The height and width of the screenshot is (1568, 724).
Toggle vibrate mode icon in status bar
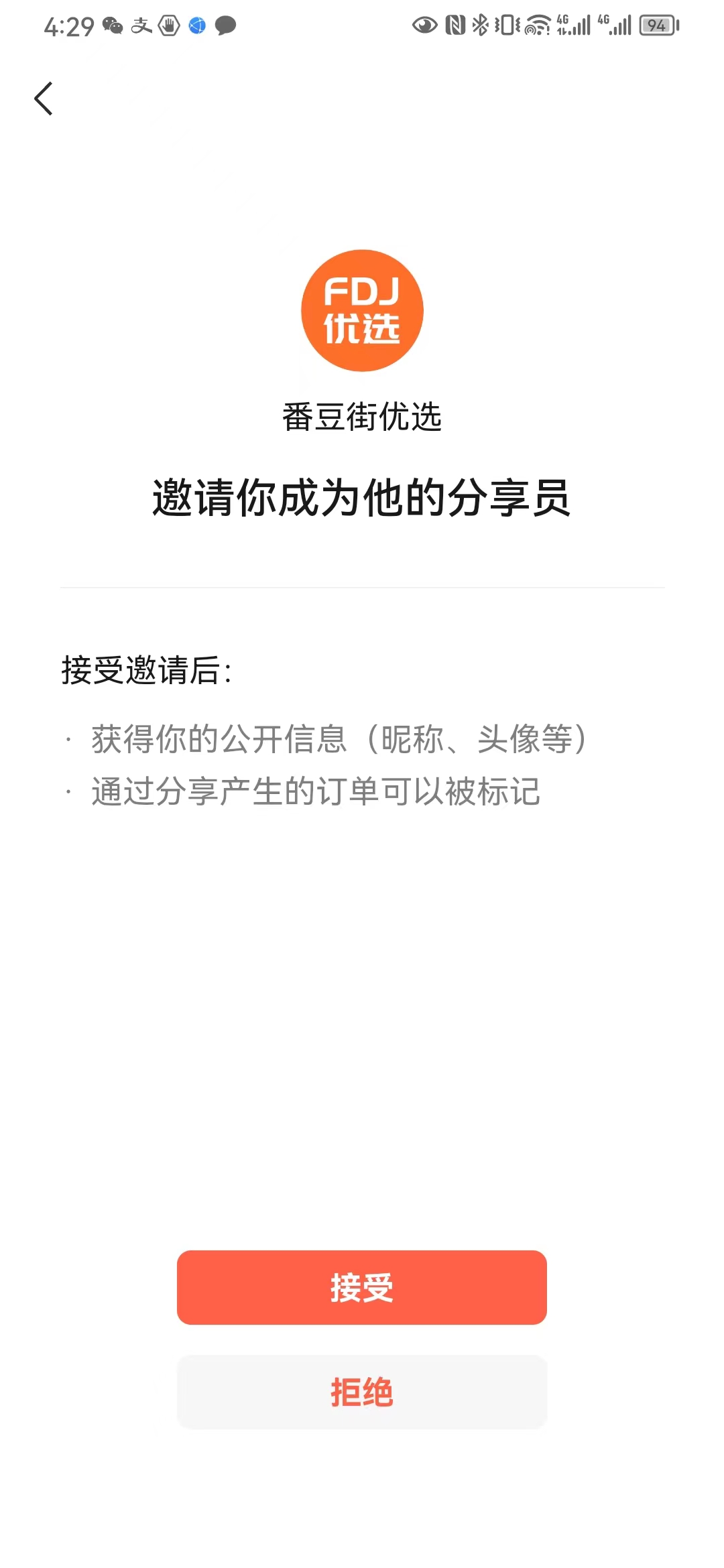click(x=506, y=25)
